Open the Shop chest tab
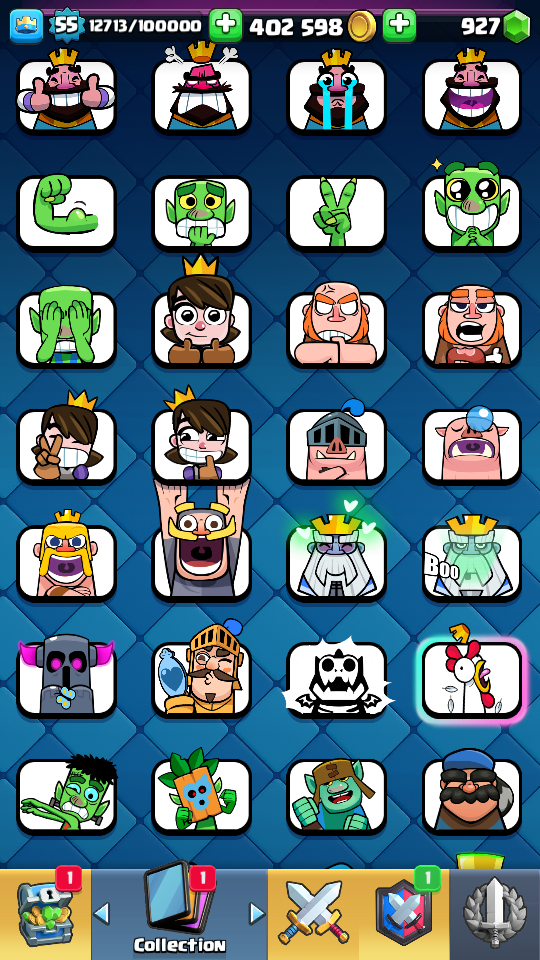The image size is (540, 960). (45, 913)
